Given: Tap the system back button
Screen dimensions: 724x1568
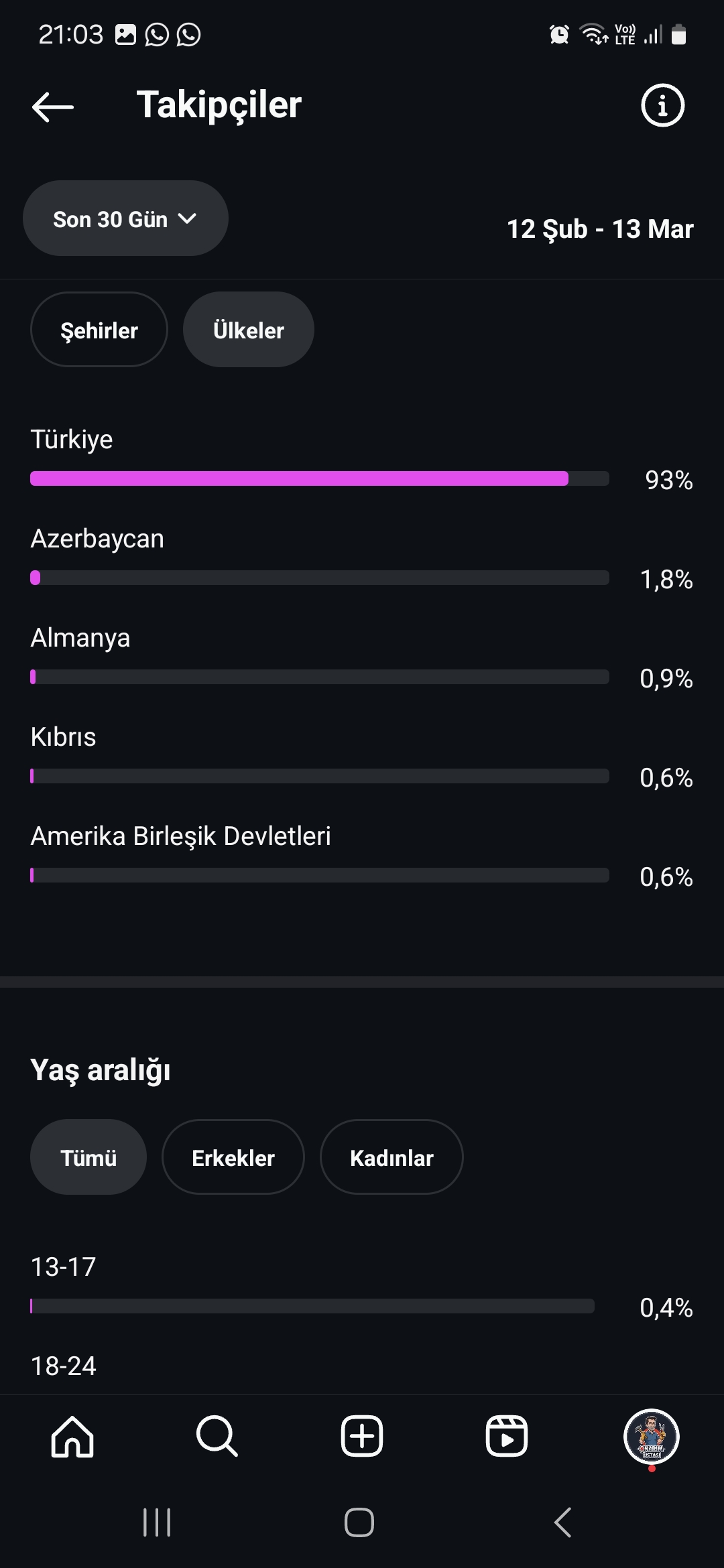Looking at the screenshot, I should [x=563, y=1522].
